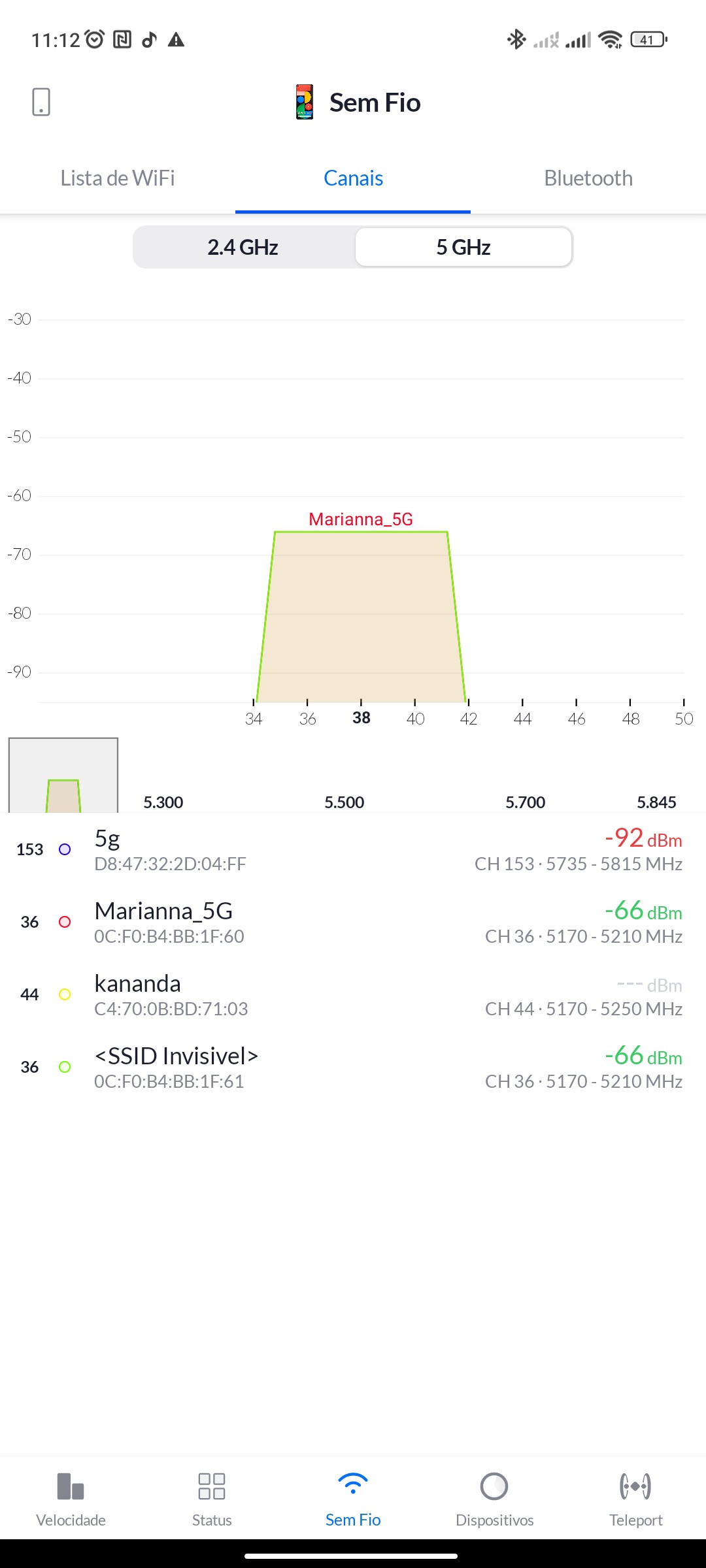Tap the phone device icon in the header

(41, 102)
